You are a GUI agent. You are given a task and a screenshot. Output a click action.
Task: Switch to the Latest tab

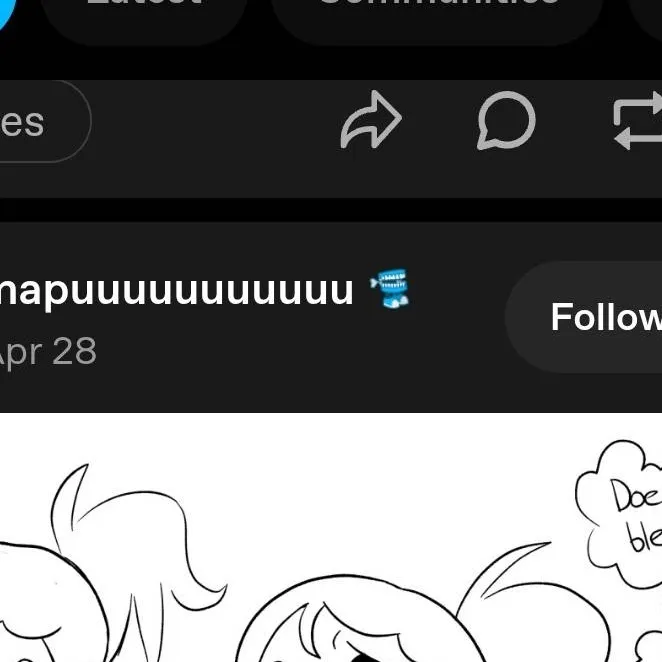pos(143,12)
